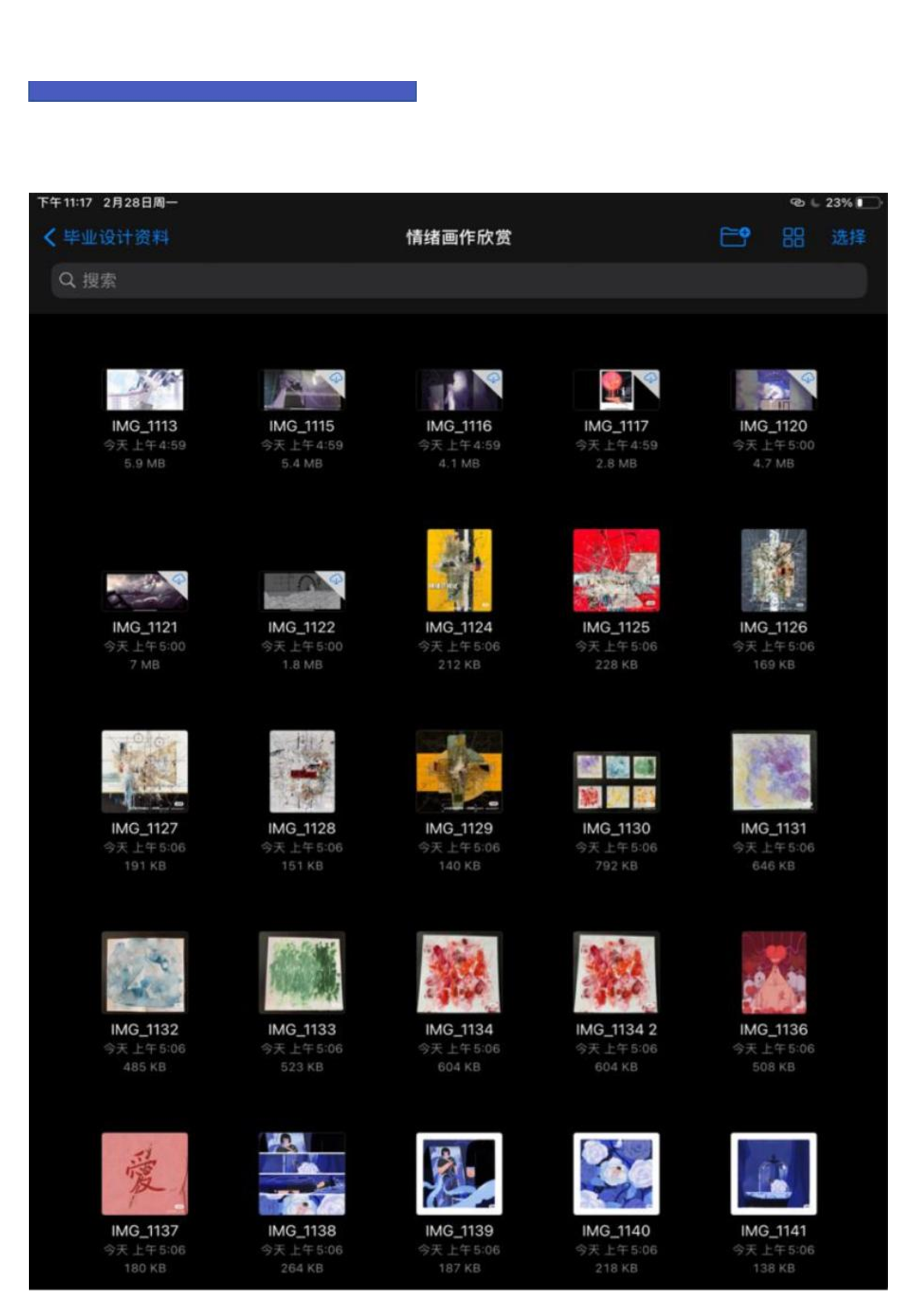Tap the cloud download badge on IMG_1115
The width and height of the screenshot is (911, 1316).
click(x=336, y=378)
